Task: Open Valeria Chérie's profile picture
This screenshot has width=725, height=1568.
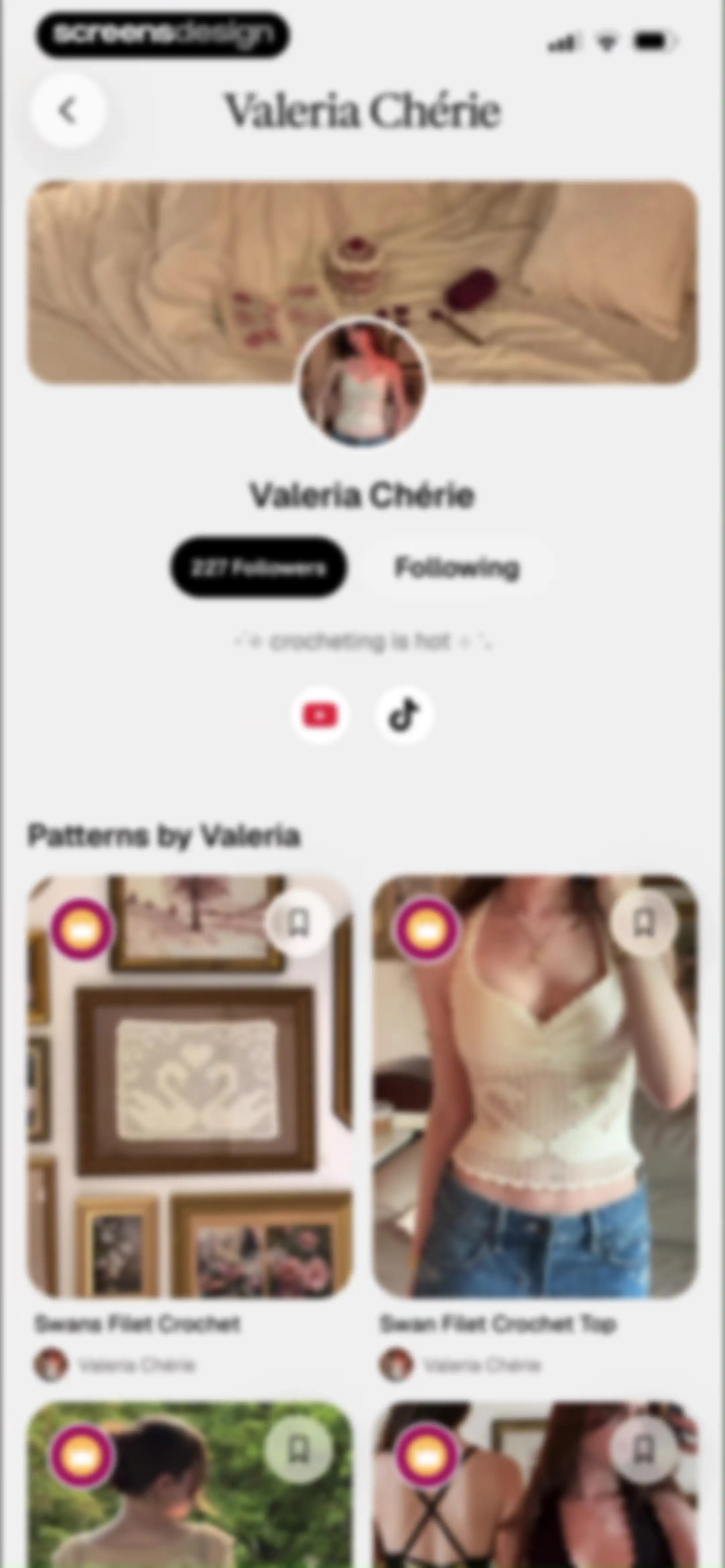Action: (x=362, y=383)
